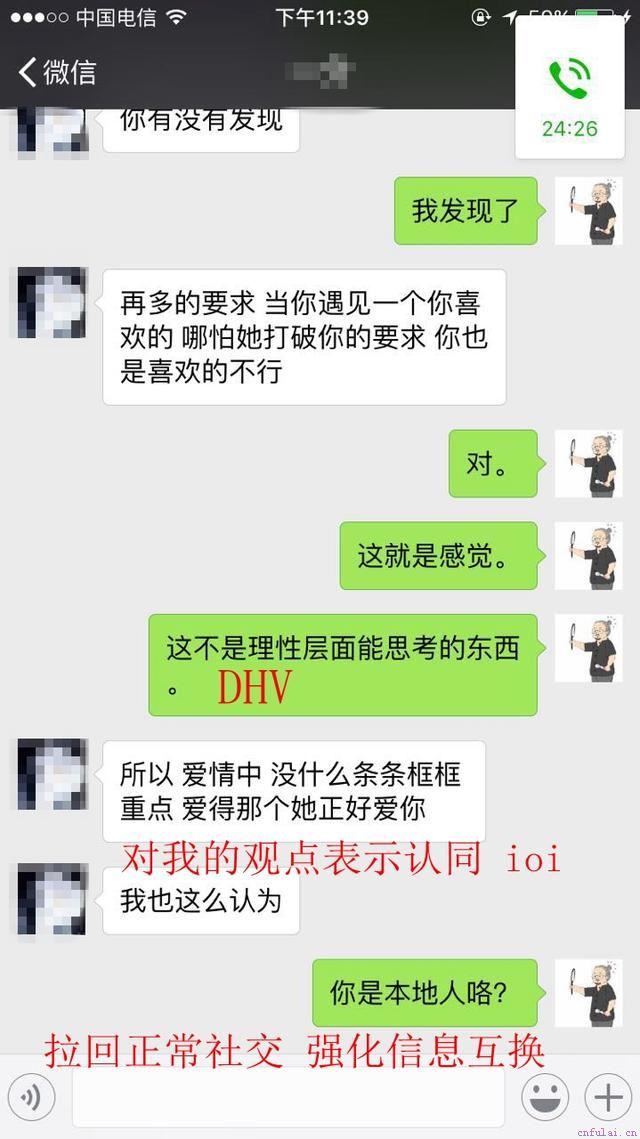This screenshot has width=640, height=1139.
Task: Open the contact avatar beside 我也这么认为
Action: pyautogui.click(x=52, y=899)
